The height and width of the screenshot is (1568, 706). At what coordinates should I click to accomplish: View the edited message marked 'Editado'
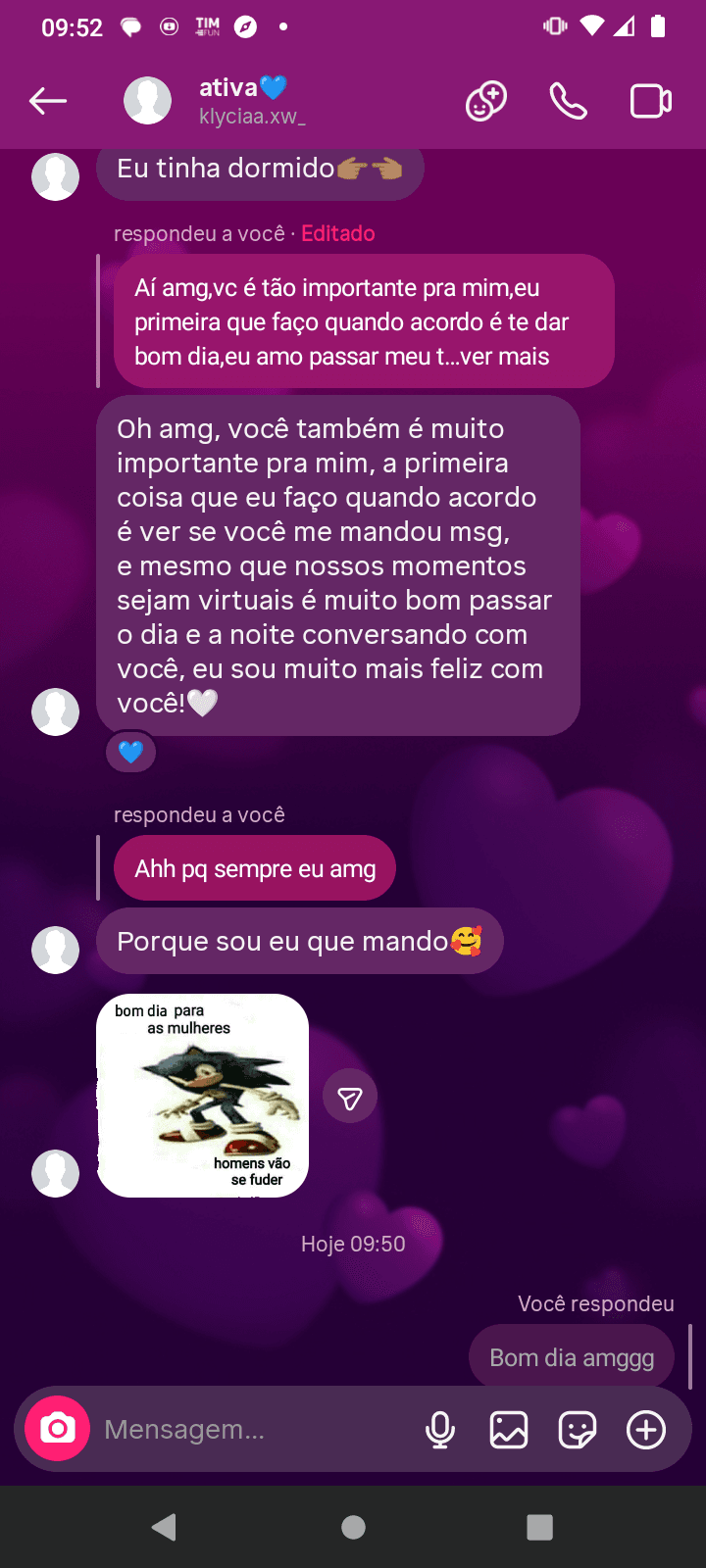point(337,233)
